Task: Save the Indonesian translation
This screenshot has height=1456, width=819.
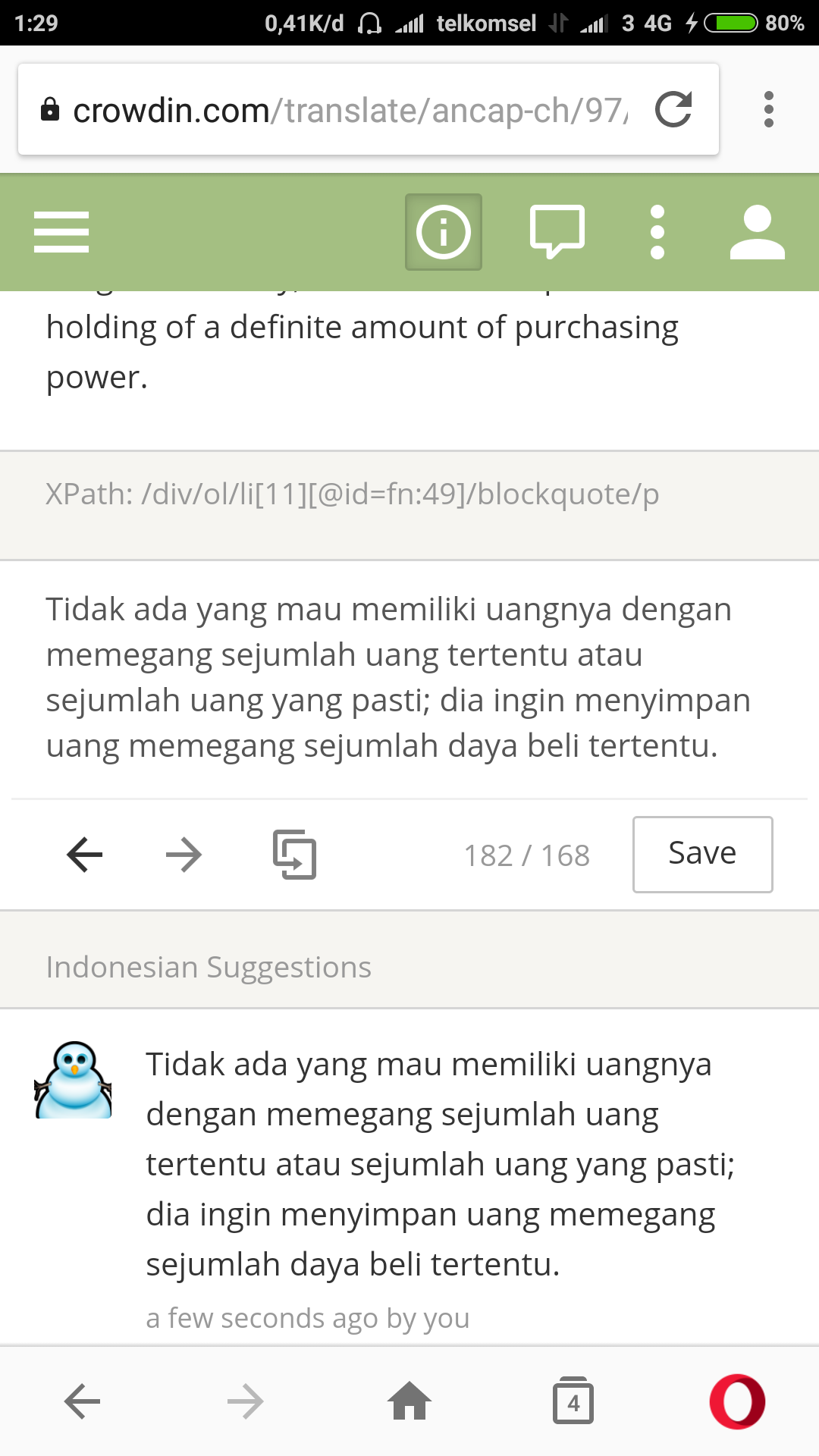Action: click(x=702, y=855)
